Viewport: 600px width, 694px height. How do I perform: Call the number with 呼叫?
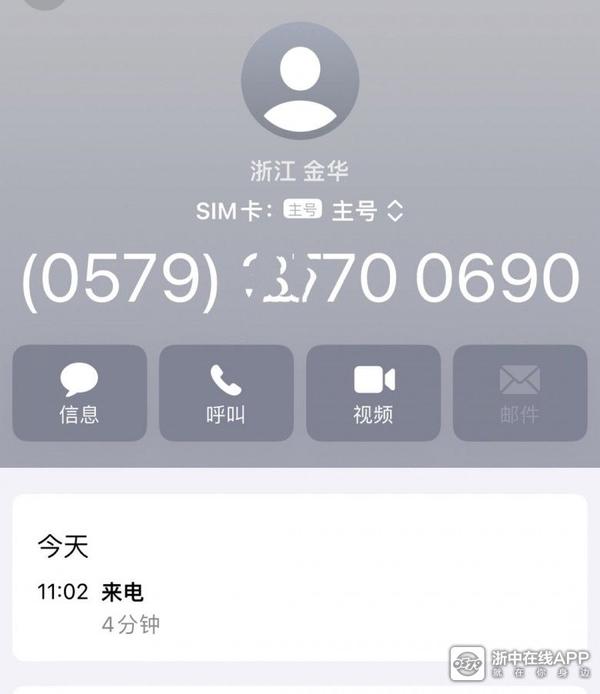tap(226, 393)
